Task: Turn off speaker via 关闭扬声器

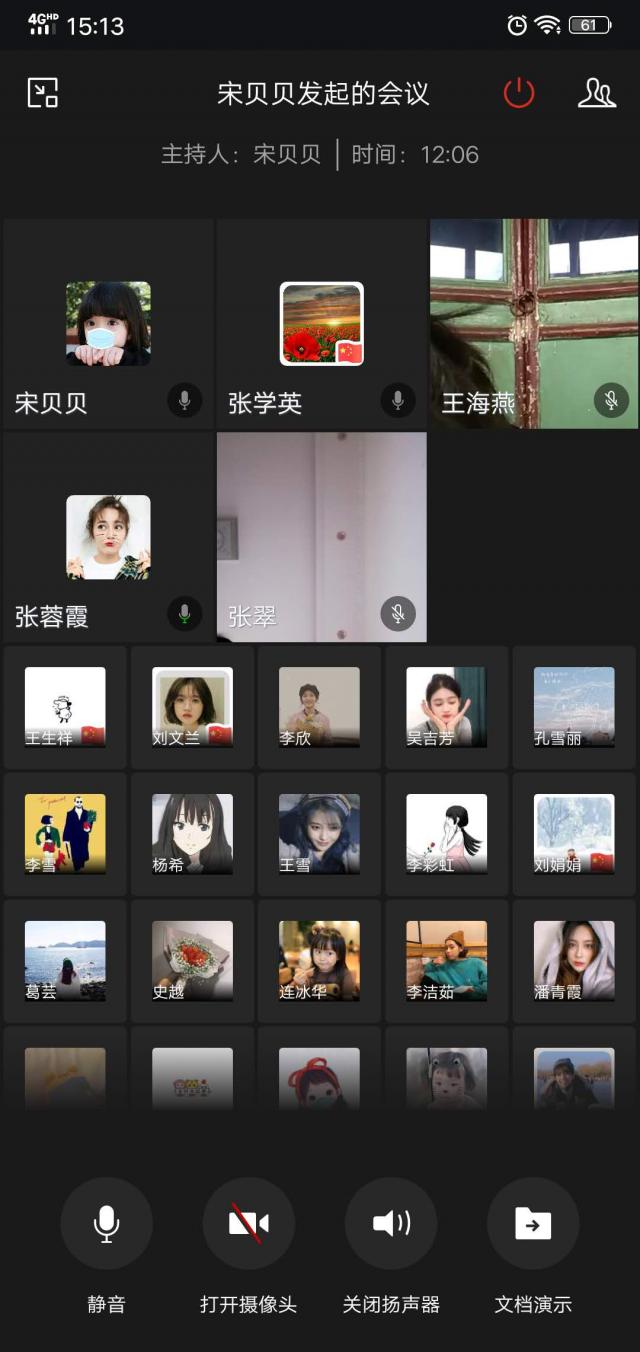Action: (x=391, y=1224)
